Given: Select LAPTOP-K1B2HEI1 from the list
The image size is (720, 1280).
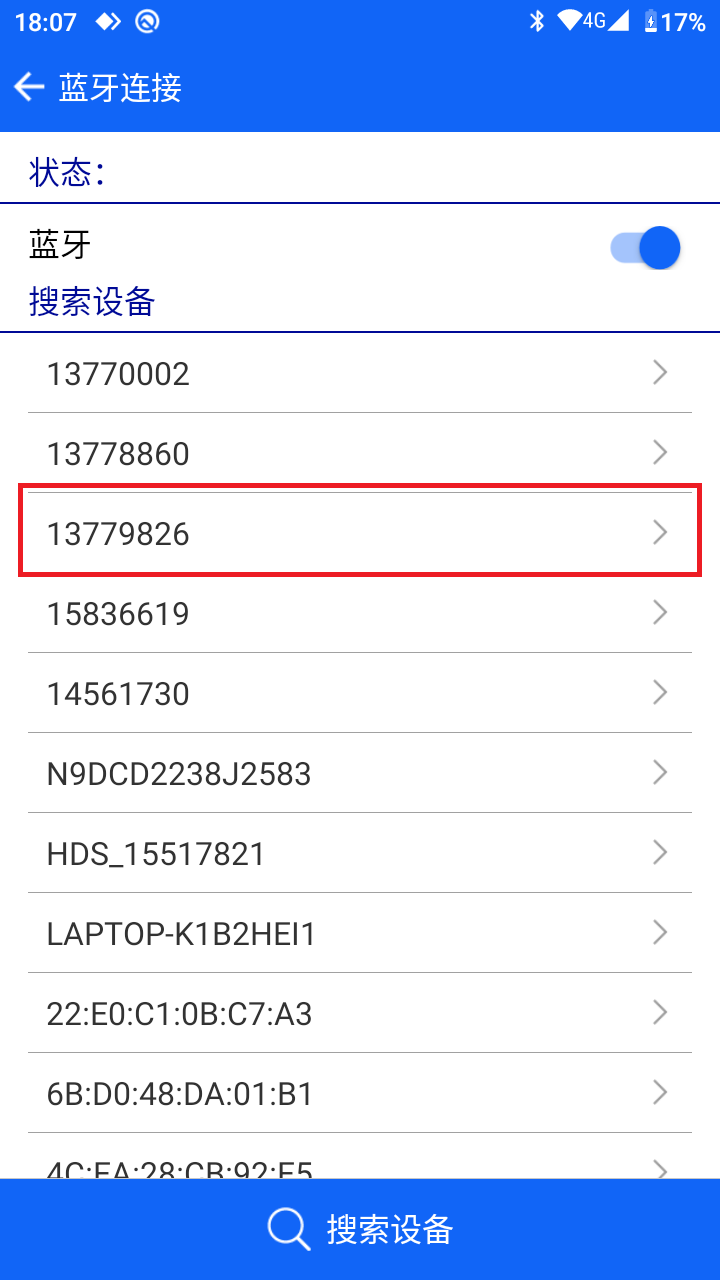Looking at the screenshot, I should click(x=360, y=933).
